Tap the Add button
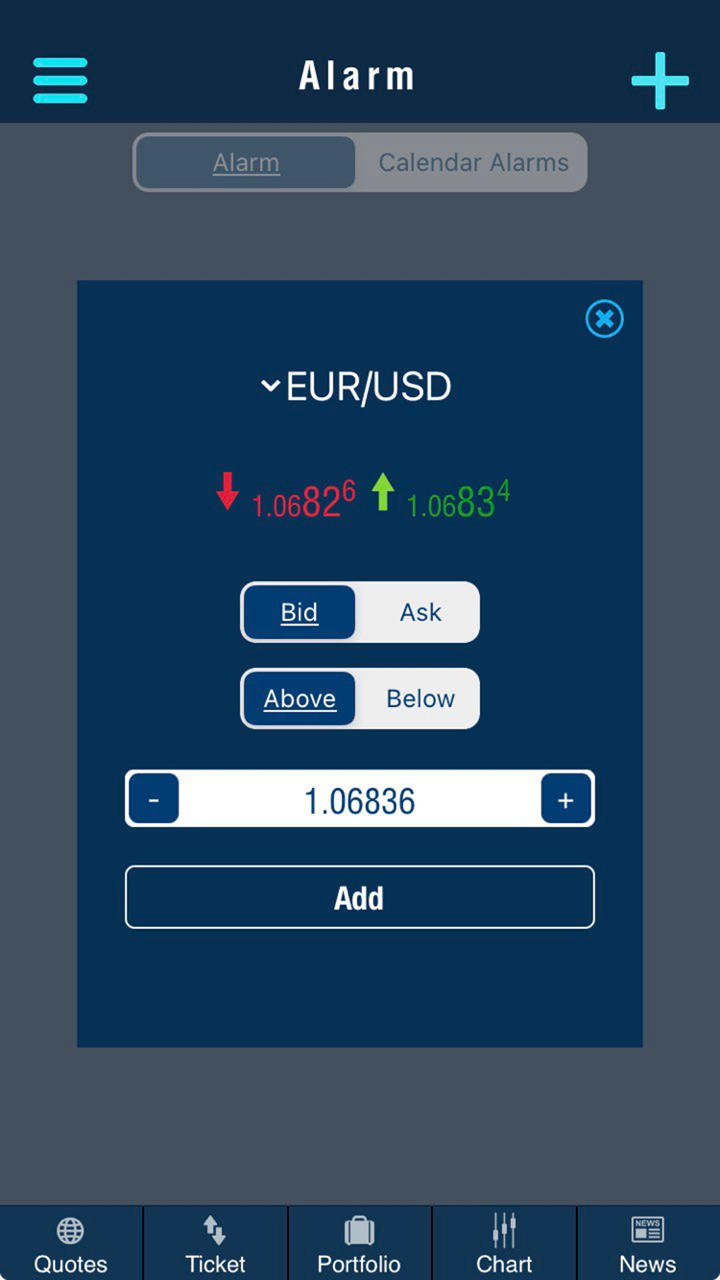 (x=360, y=897)
